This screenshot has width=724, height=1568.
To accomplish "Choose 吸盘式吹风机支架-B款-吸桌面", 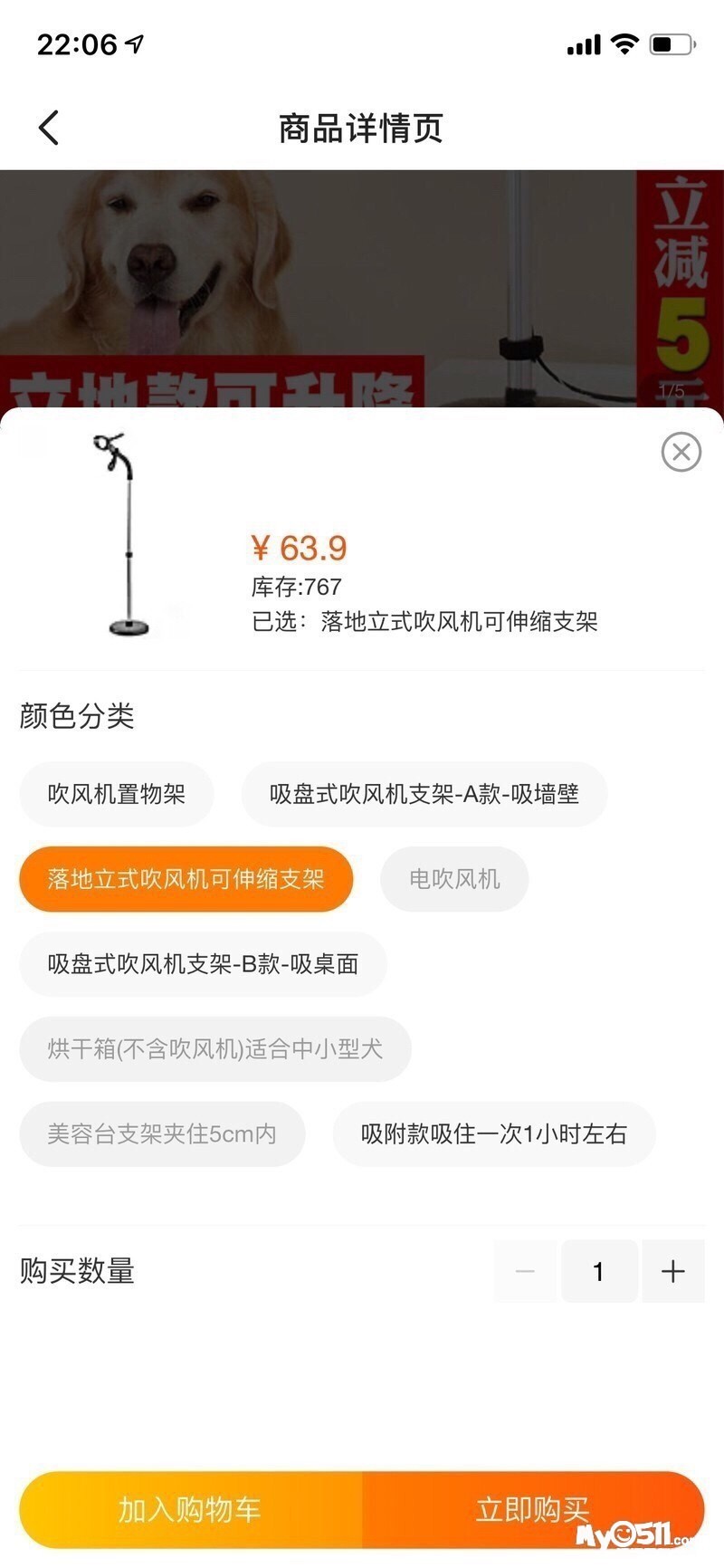I will point(203,964).
